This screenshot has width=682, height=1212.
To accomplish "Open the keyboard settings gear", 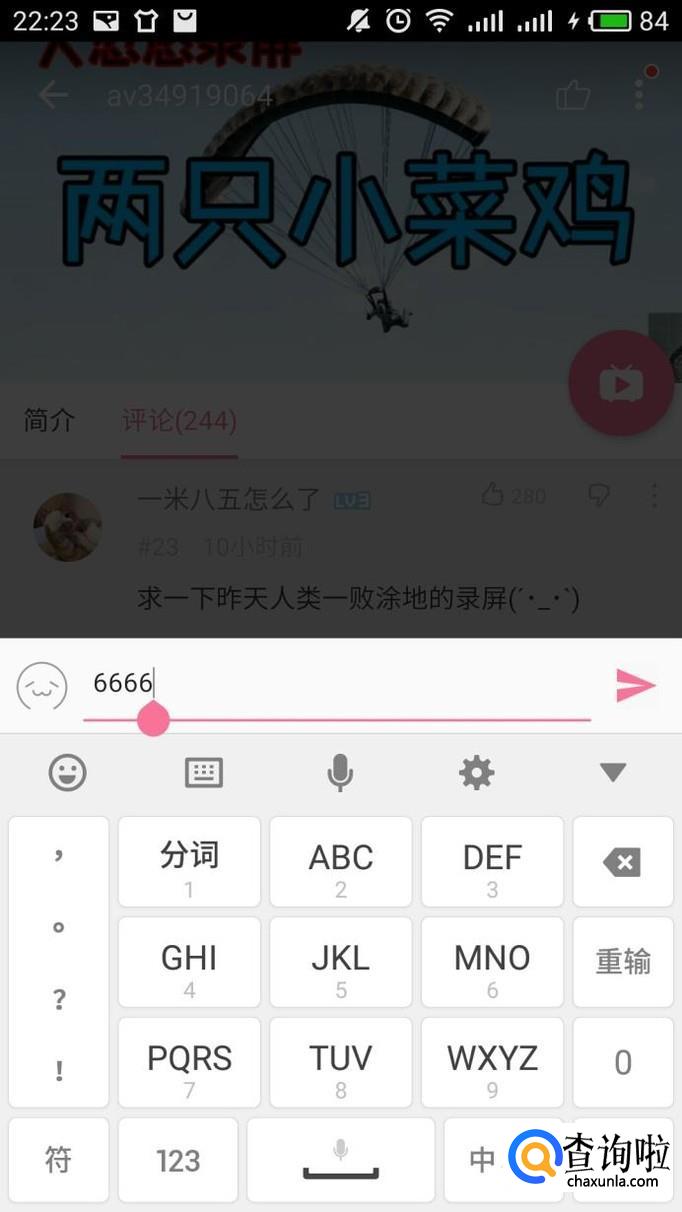I will pos(476,772).
